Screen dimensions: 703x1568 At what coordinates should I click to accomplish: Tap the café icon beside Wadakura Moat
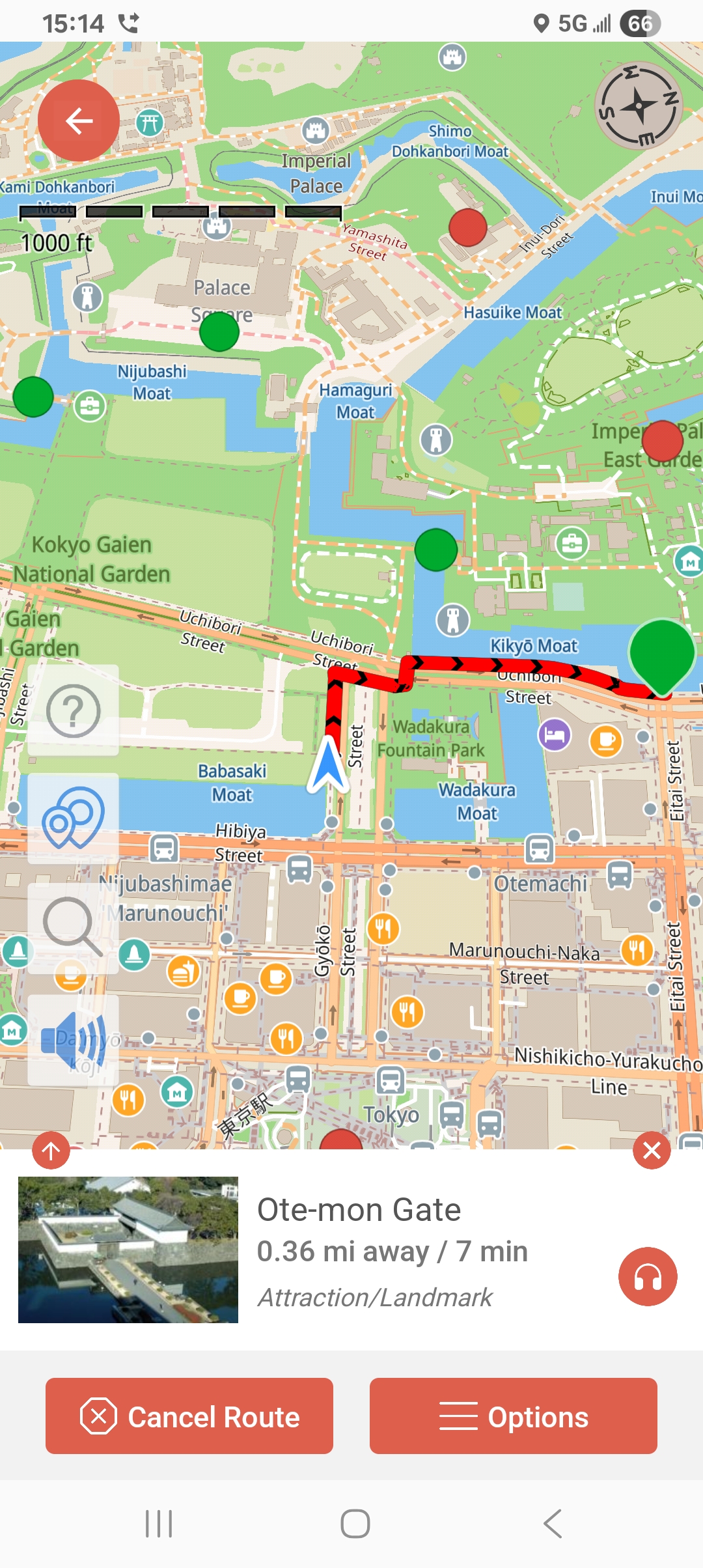click(607, 739)
